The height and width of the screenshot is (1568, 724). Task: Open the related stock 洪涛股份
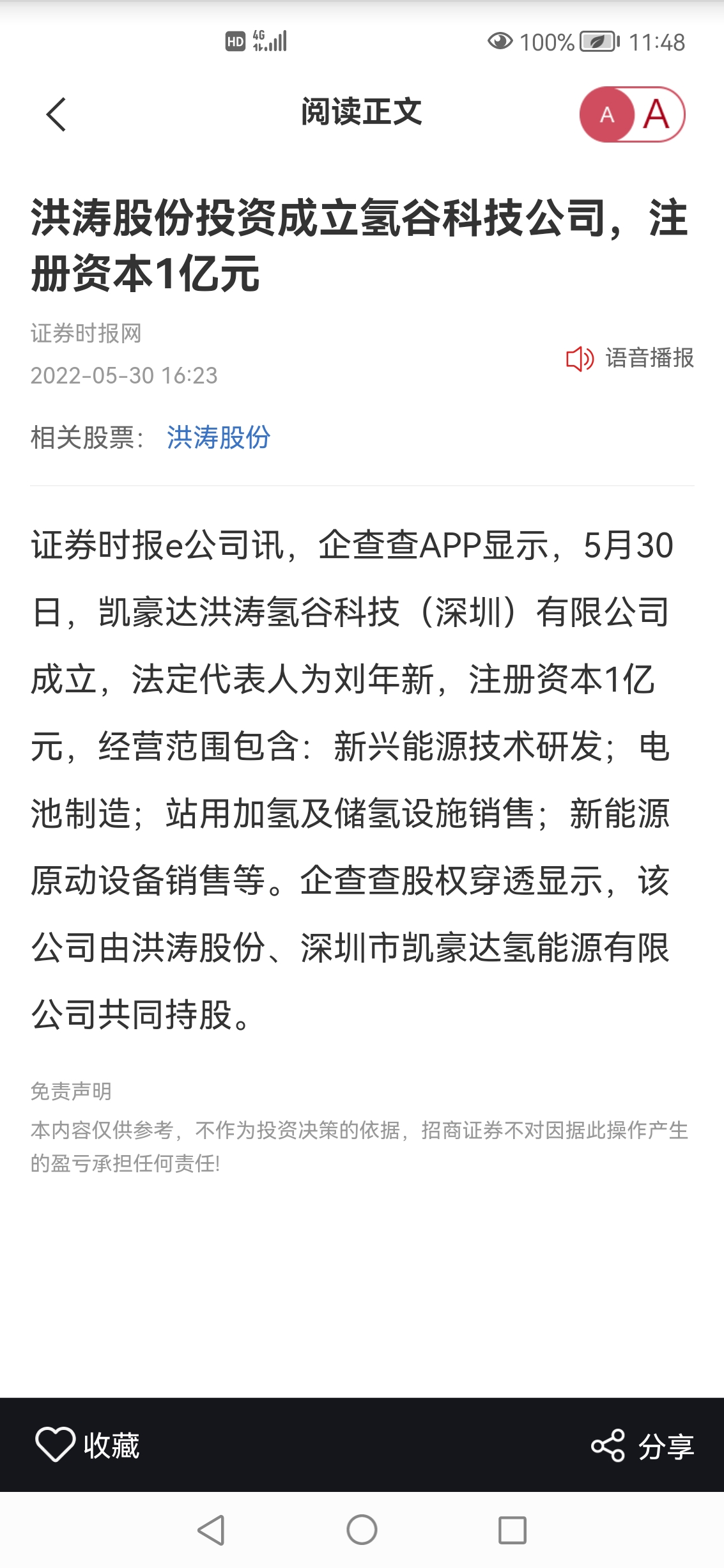click(x=219, y=438)
